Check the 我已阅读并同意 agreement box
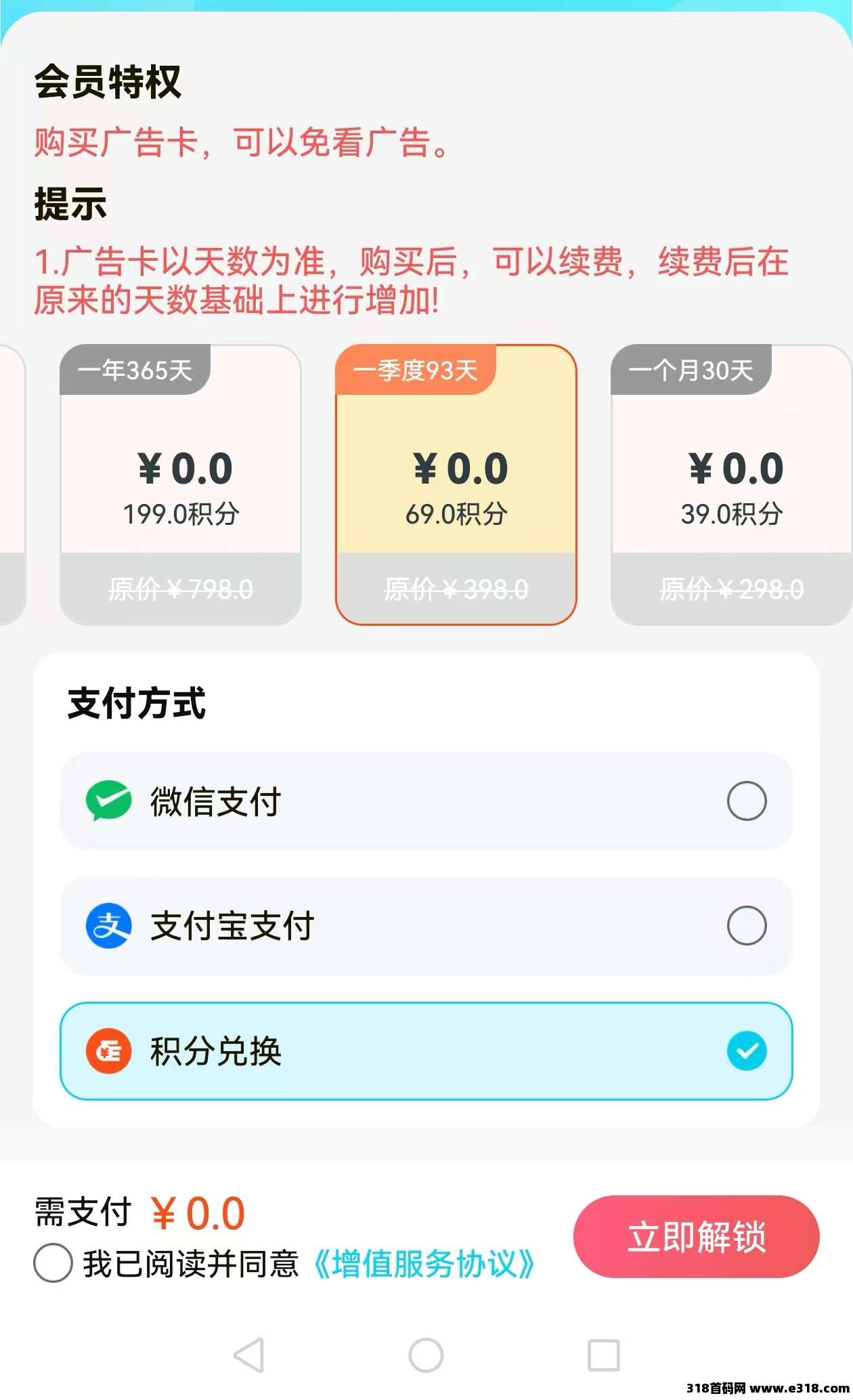 [53, 1263]
